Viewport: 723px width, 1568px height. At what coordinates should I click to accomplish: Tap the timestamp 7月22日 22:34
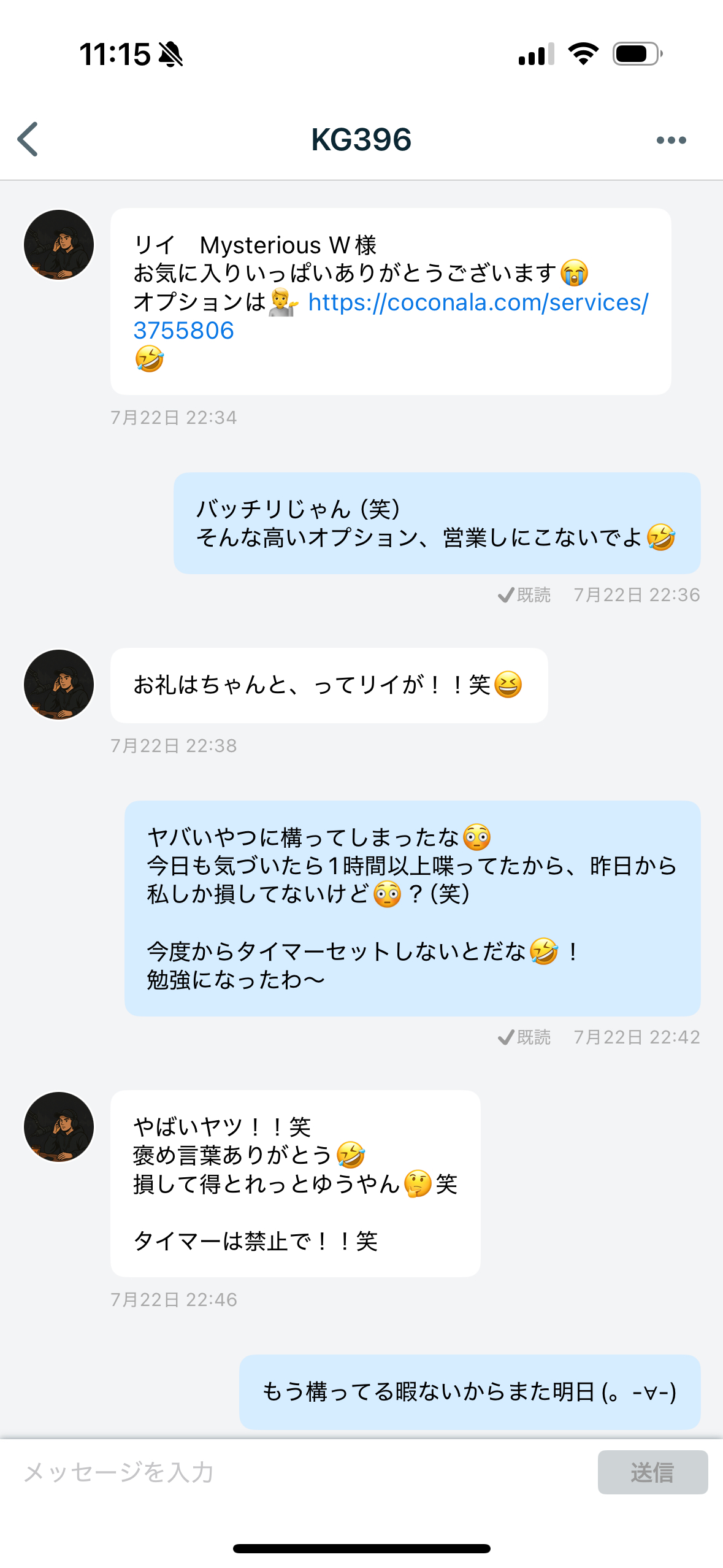pyautogui.click(x=174, y=418)
